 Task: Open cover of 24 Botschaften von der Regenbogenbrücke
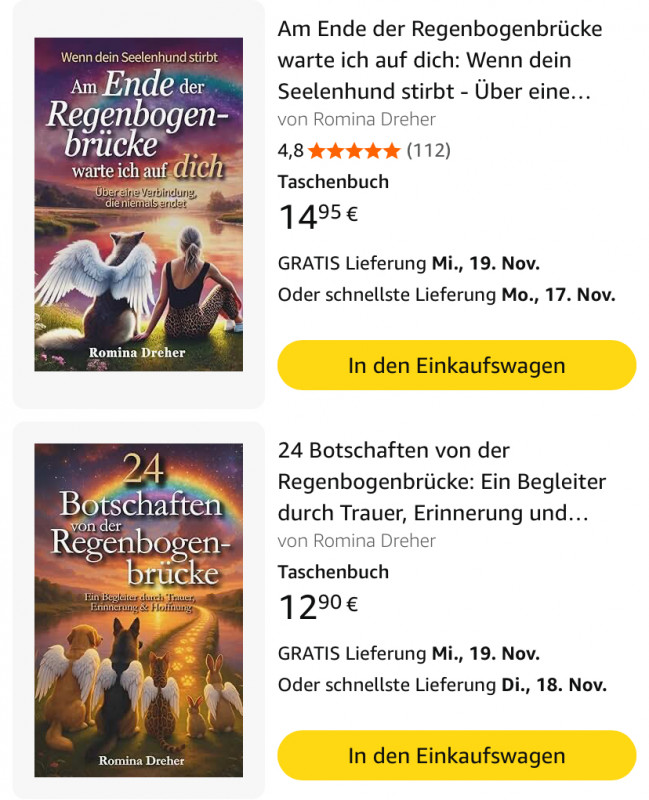click(x=138, y=610)
